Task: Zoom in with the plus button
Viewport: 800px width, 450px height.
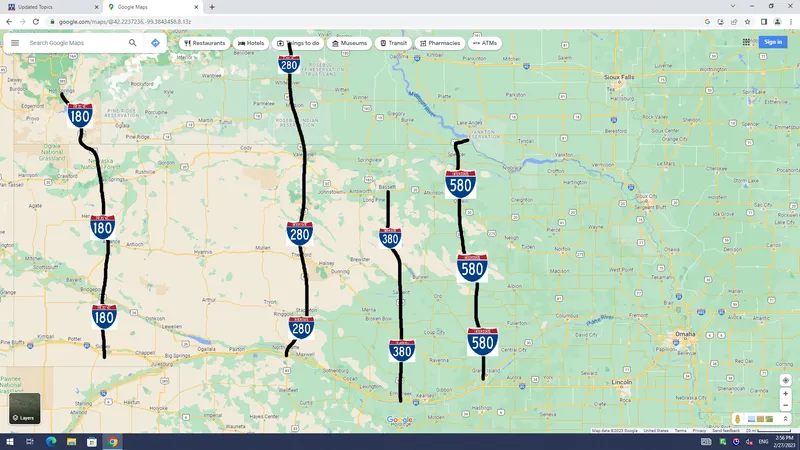Action: pos(785,394)
